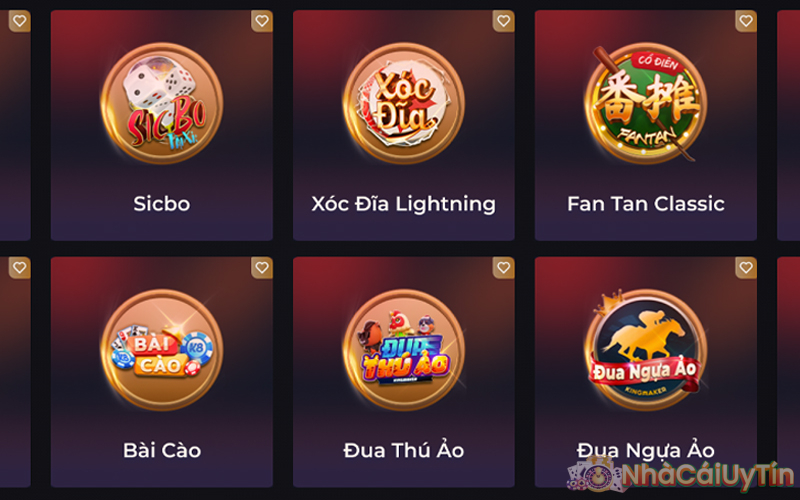The image size is (800, 500).
Task: Favorite Fan Tan Classic with heart
Action: click(745, 21)
